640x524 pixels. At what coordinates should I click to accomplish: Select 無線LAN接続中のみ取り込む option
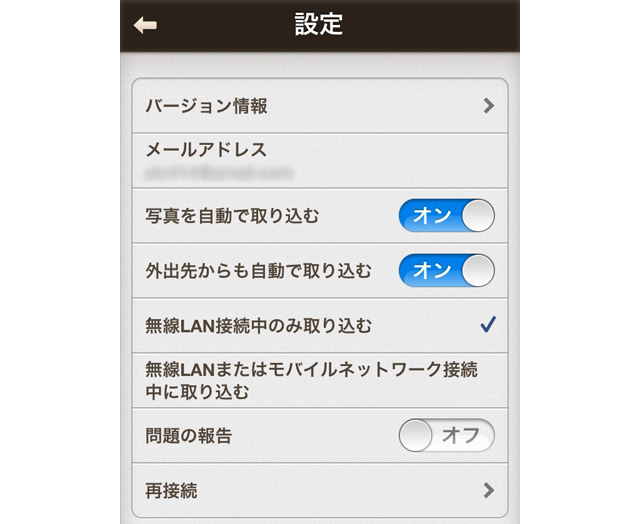tap(320, 325)
